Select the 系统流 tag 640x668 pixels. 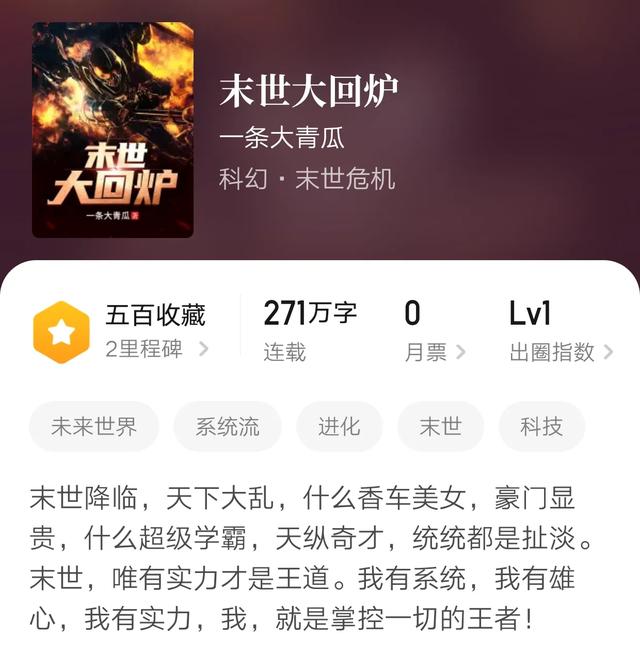click(x=227, y=427)
